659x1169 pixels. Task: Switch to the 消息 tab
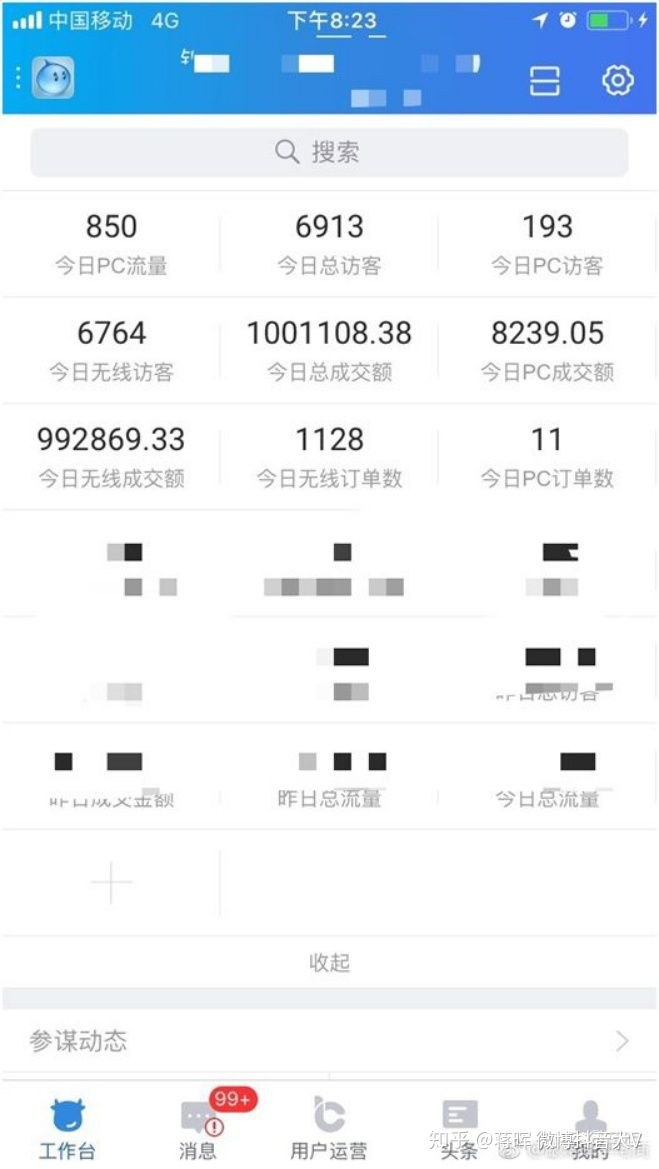click(x=199, y=1128)
